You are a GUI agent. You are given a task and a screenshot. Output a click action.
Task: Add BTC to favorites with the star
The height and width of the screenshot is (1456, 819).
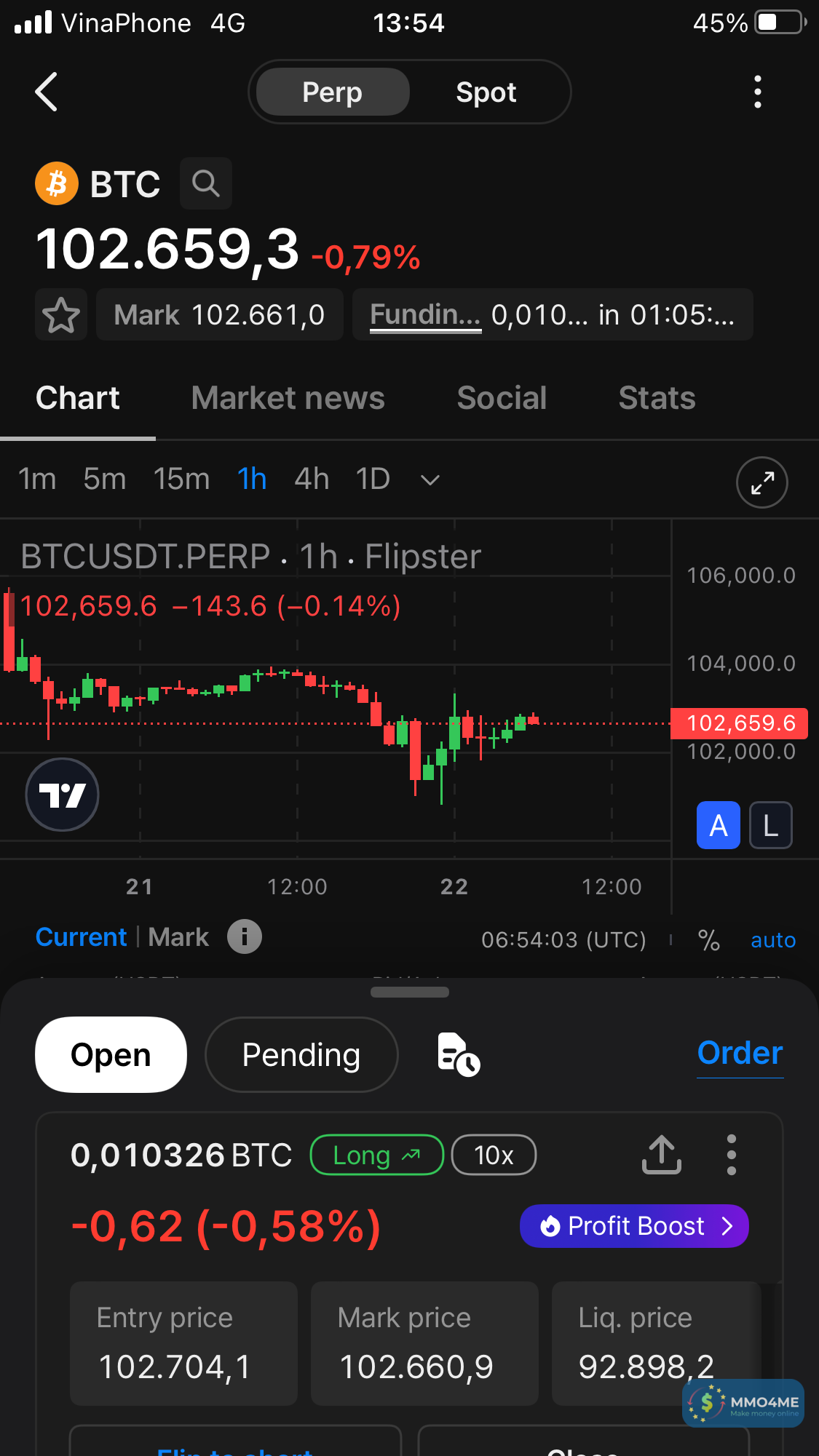[61, 315]
